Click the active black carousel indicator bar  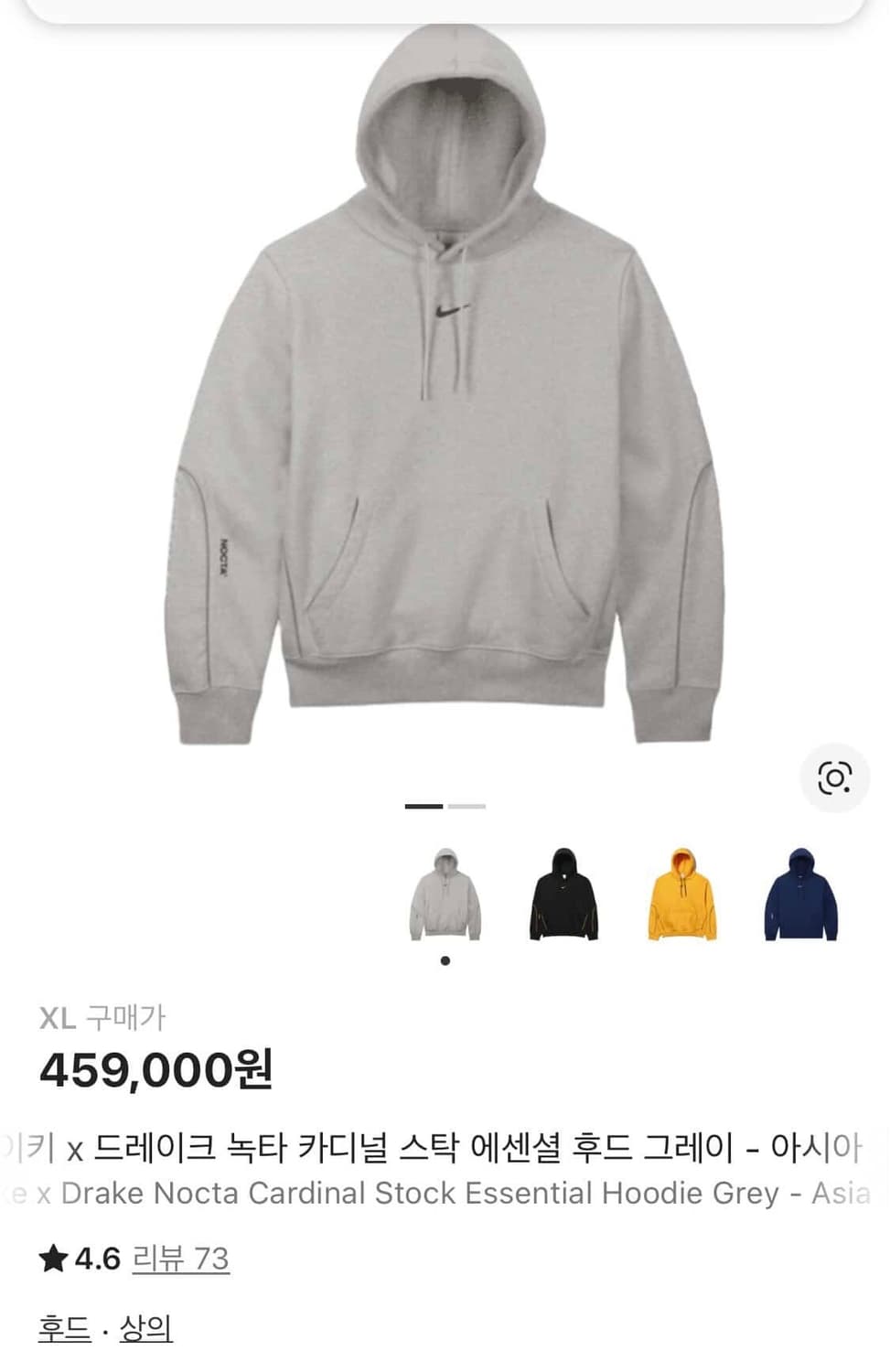tap(421, 809)
